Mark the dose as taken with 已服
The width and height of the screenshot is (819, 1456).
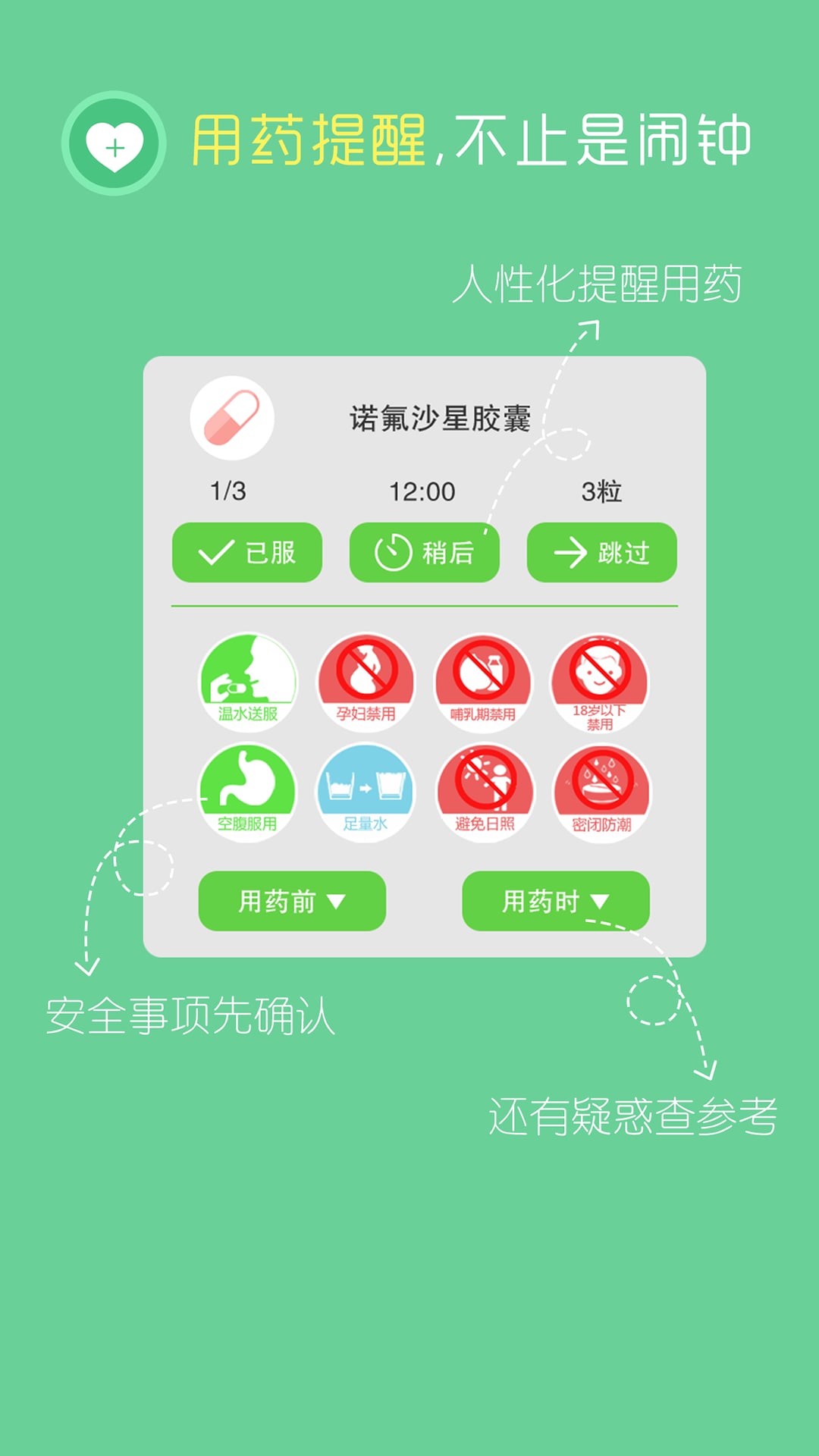(x=246, y=554)
